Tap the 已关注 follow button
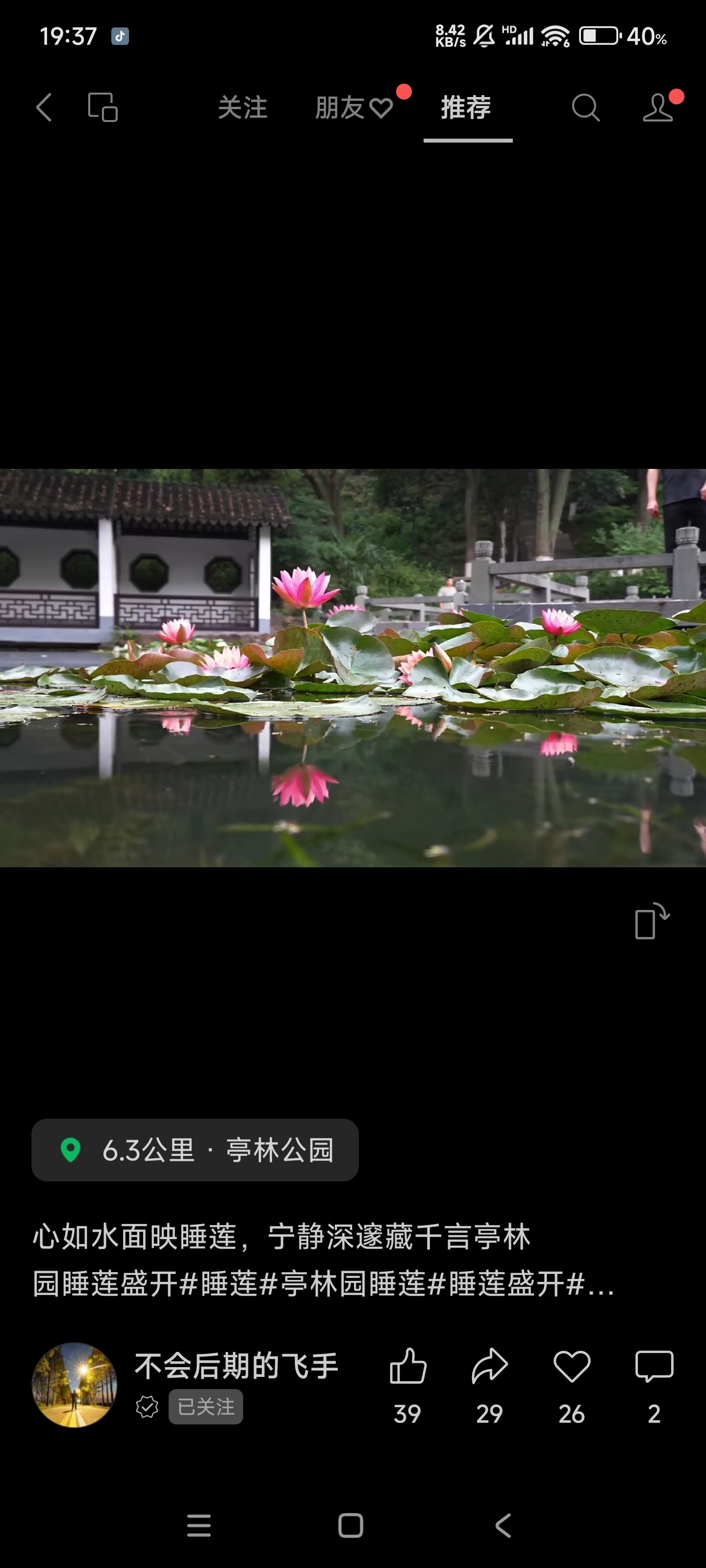Image resolution: width=706 pixels, height=1568 pixels. point(206,1407)
